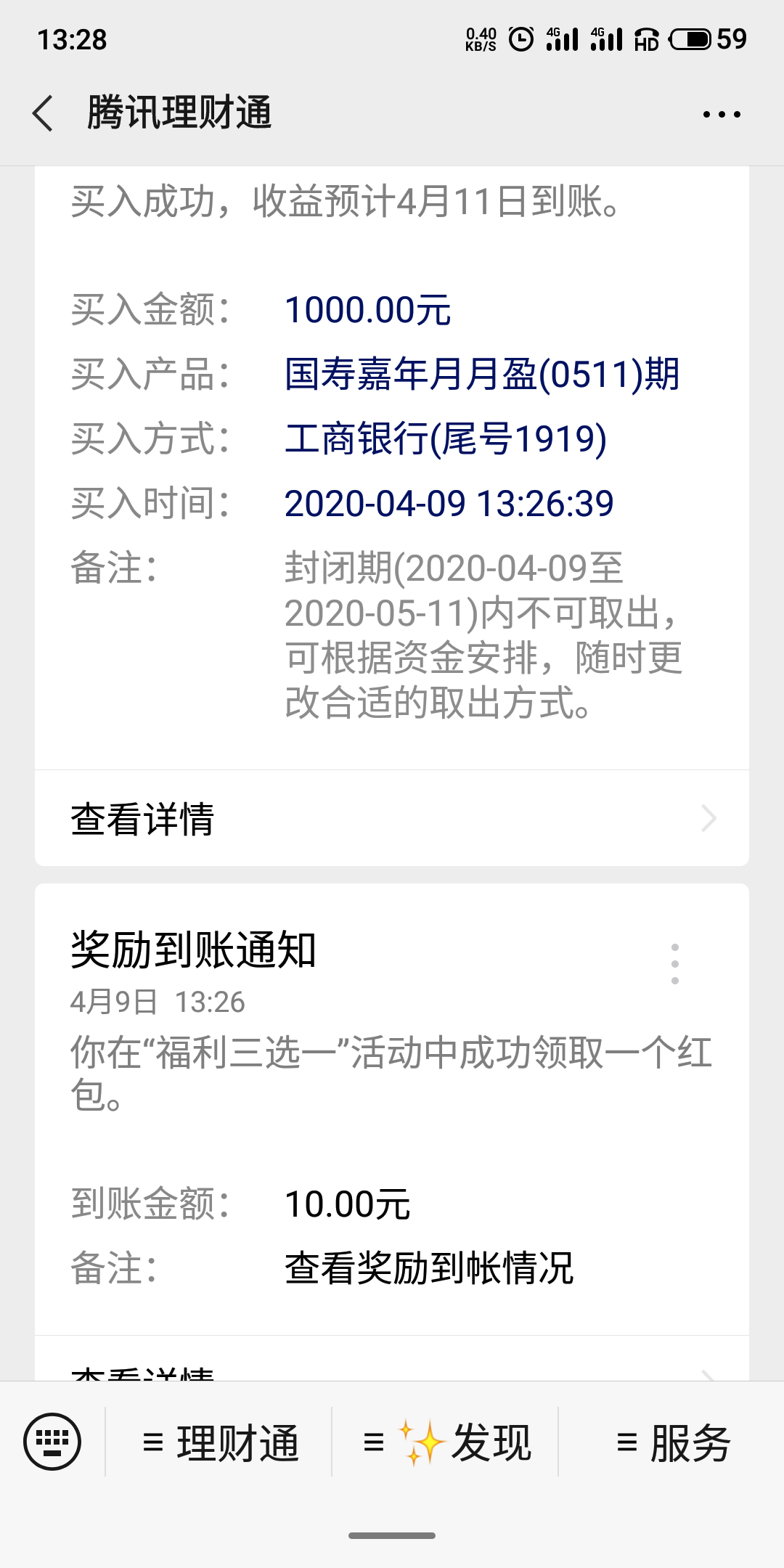Switch to keyboard input mode
This screenshot has height=1568, width=784.
click(52, 1442)
